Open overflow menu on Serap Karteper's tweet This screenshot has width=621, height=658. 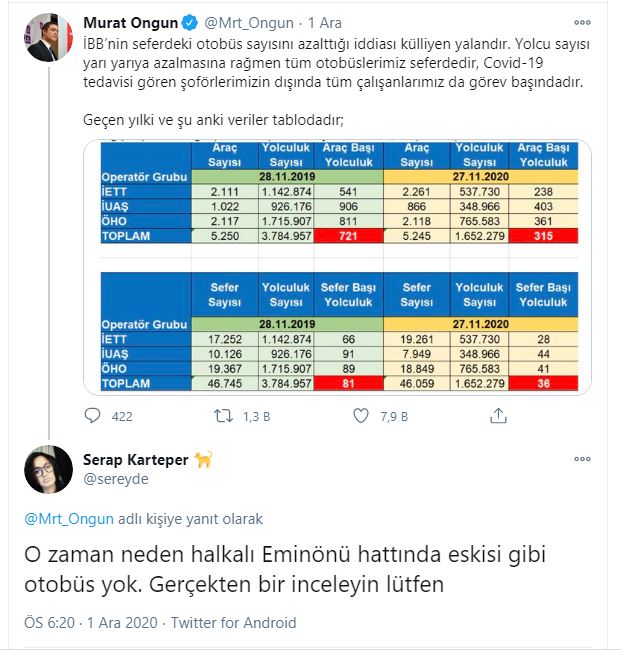tap(581, 458)
